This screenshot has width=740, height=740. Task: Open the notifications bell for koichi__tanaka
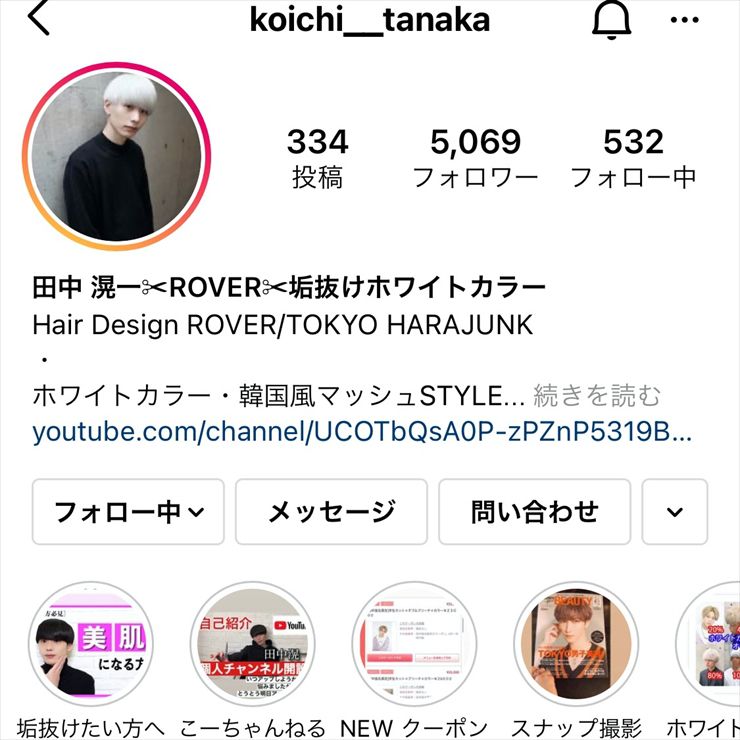(x=612, y=20)
